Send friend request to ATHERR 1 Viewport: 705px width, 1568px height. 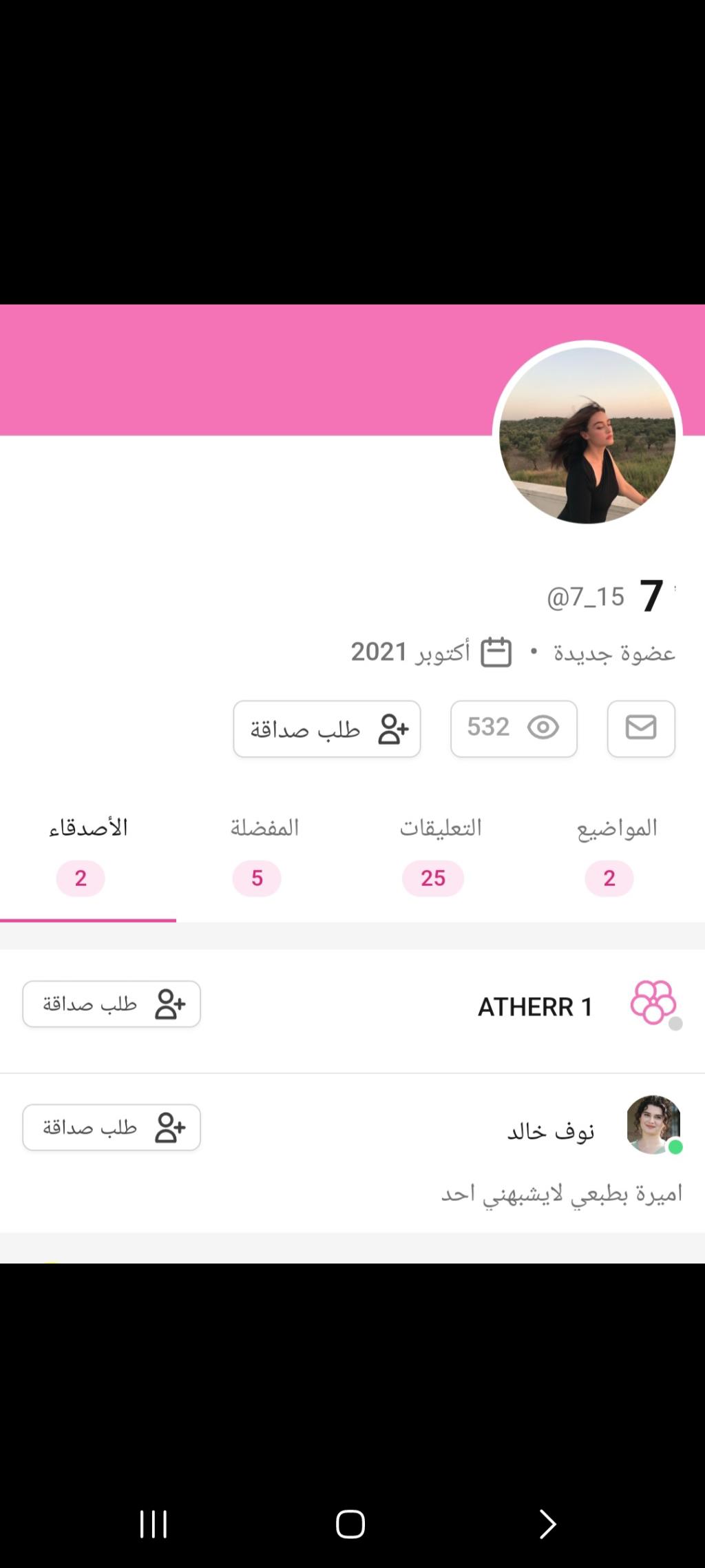[x=112, y=1004]
